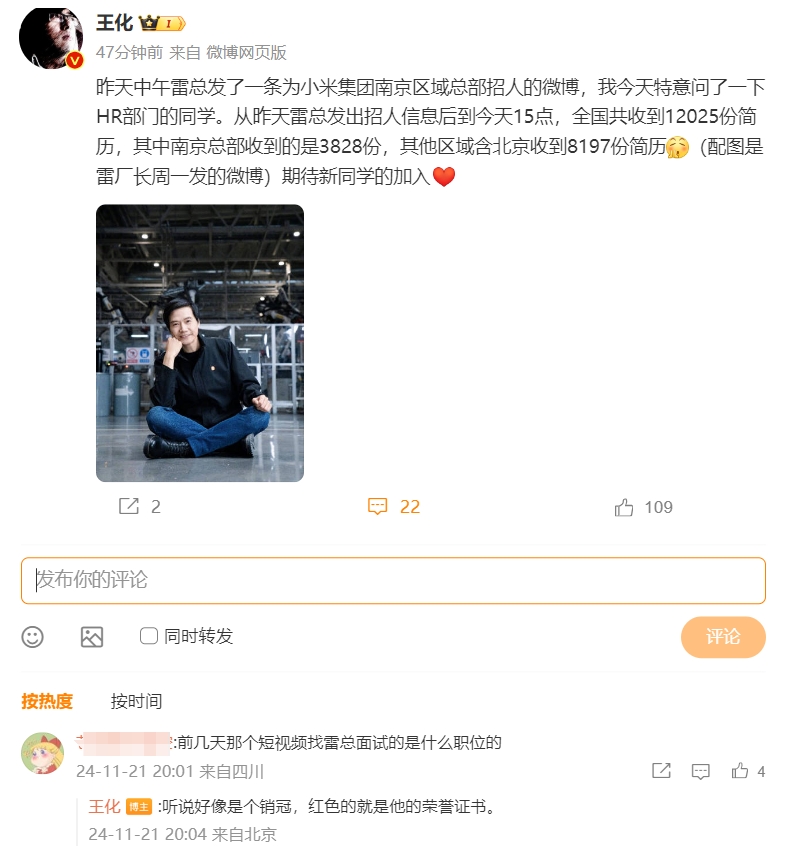Like the comment from 四川 user
The height and width of the screenshot is (846, 789).
[x=740, y=771]
